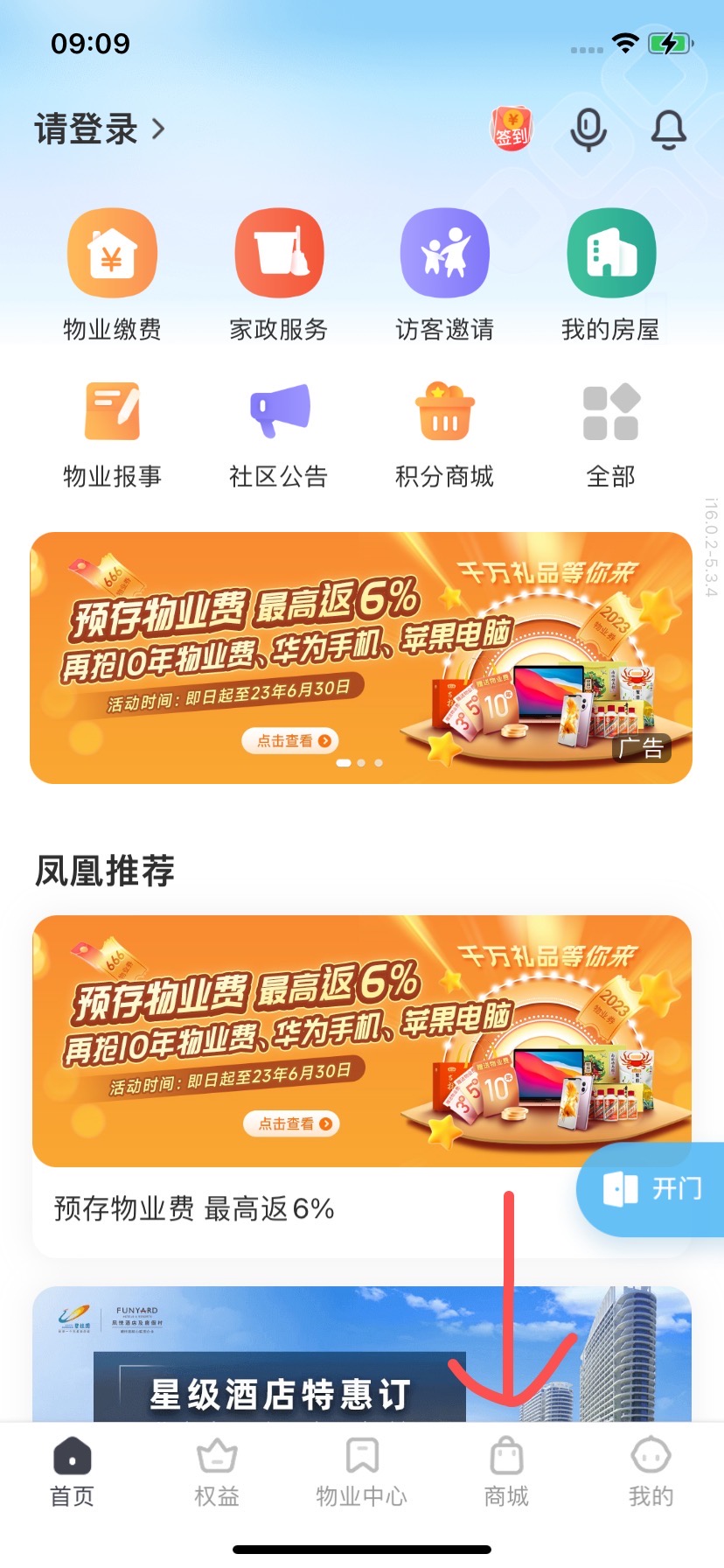Open 家政服务 housekeeping services

pos(279,275)
